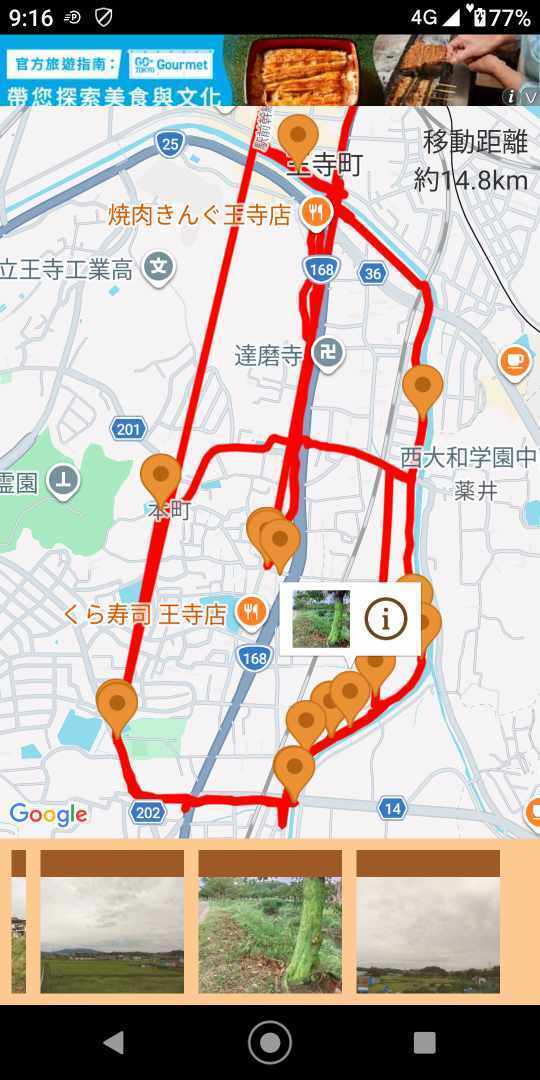Select the 達磨寺 temple marker
The image size is (540, 1080).
point(327,355)
